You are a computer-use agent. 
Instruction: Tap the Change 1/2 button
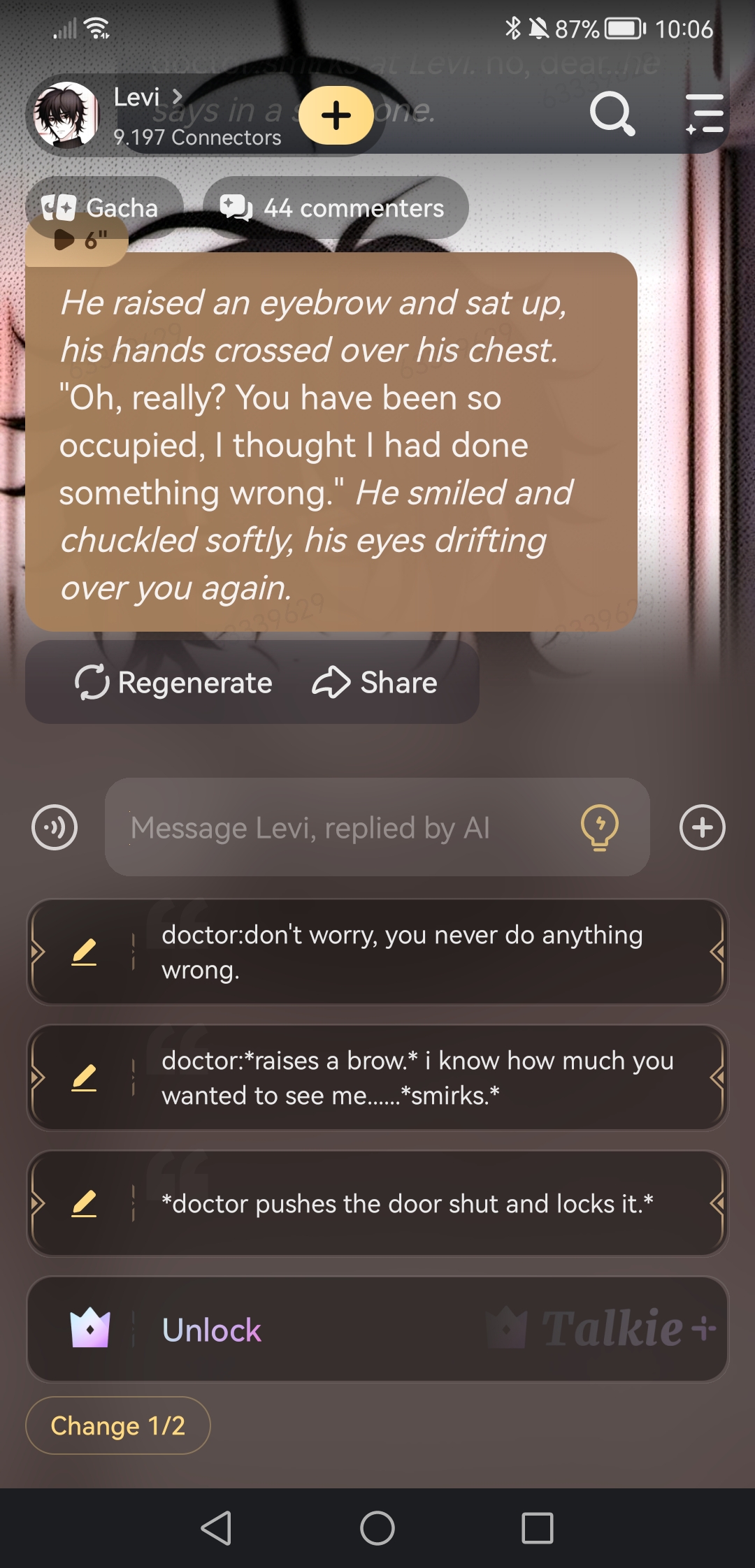pos(117,1425)
